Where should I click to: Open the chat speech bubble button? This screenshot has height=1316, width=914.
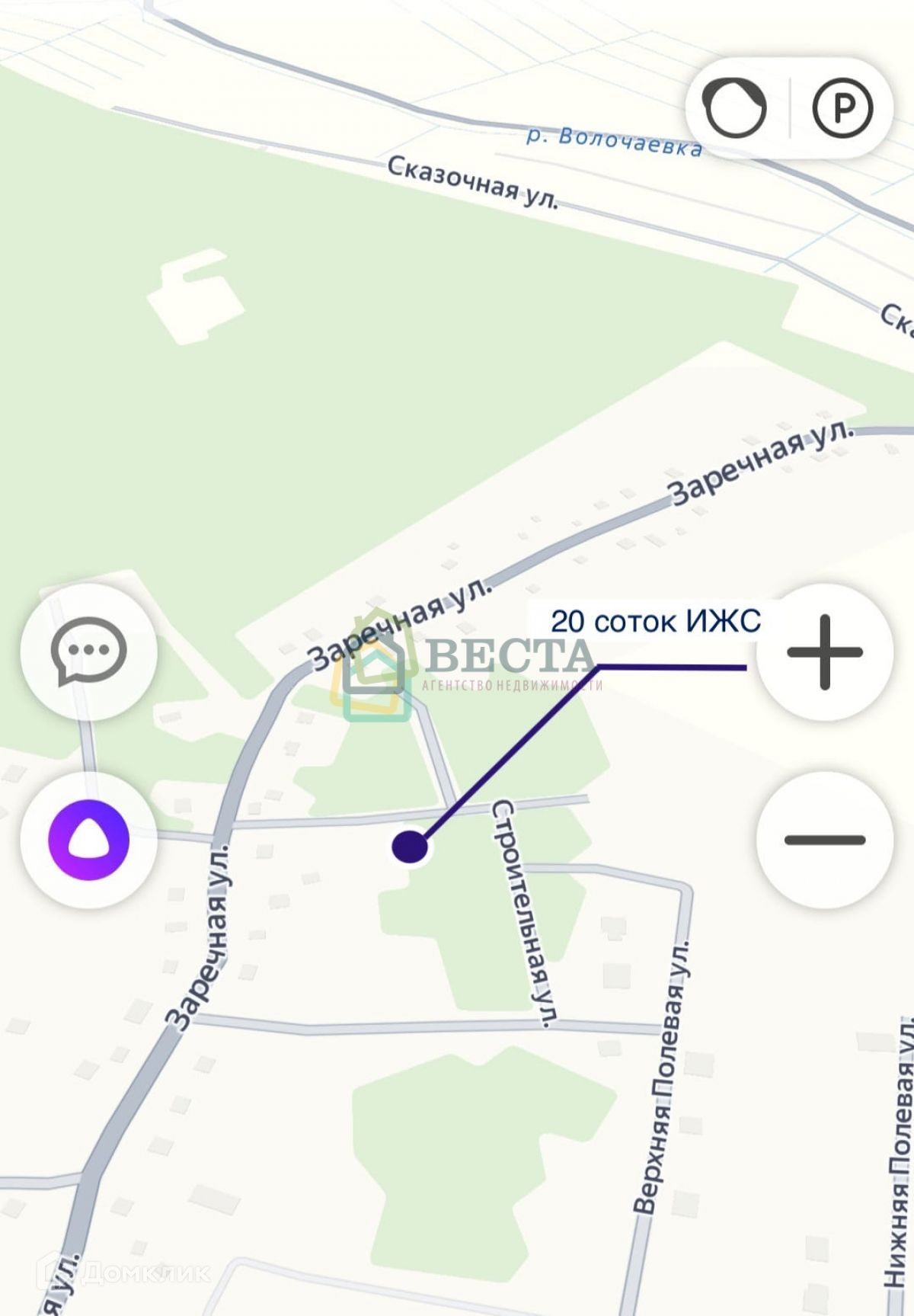[x=88, y=652]
